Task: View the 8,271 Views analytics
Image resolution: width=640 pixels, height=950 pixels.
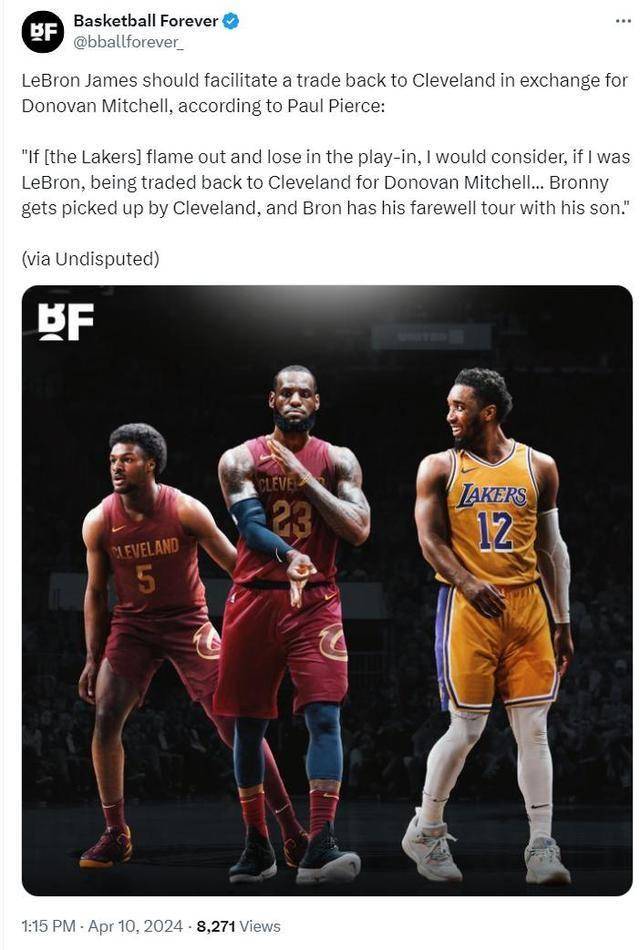Action: (238, 926)
